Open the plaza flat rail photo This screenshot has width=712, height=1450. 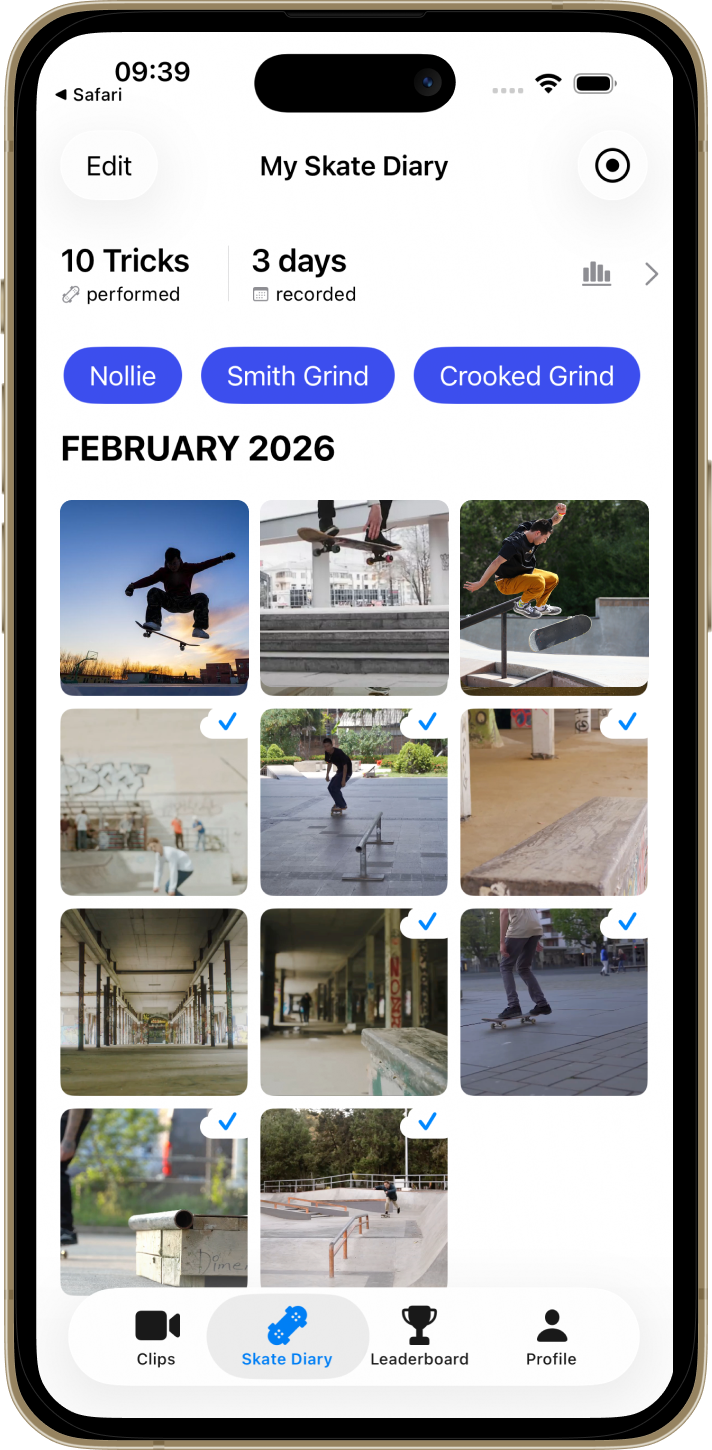coord(354,802)
